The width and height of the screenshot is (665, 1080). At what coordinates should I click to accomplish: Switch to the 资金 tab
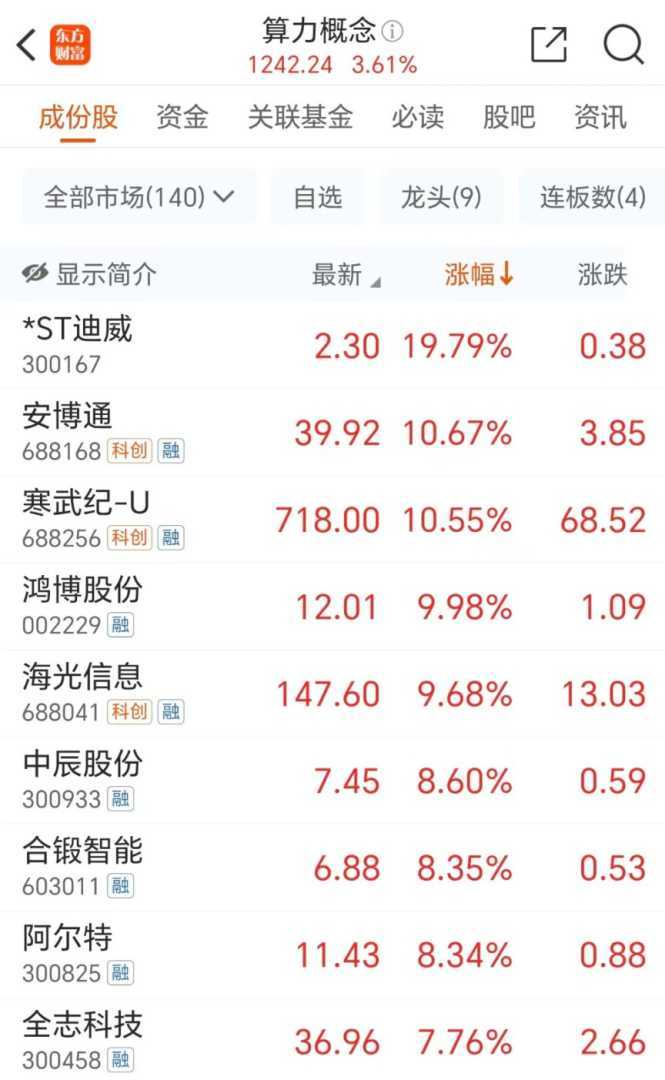tap(182, 117)
